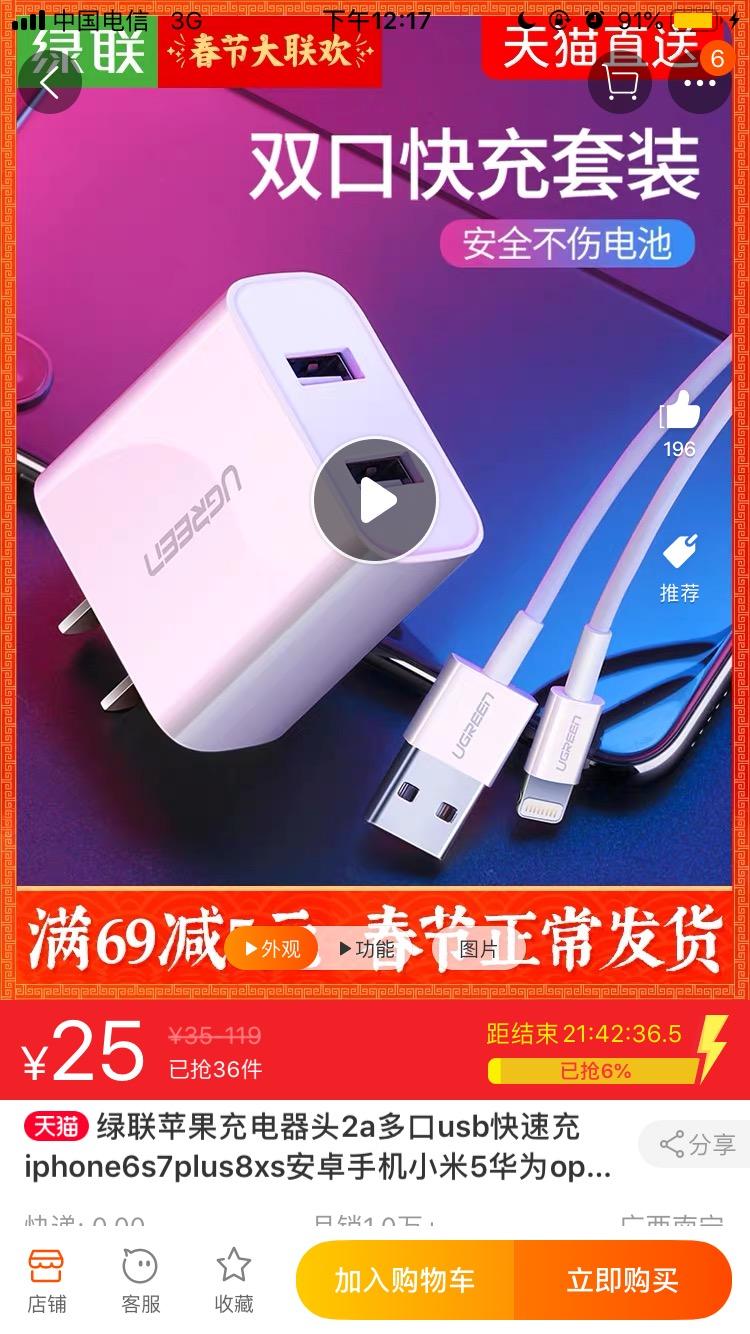Add product to favorites with 收藏
The image size is (750, 1334).
pos(234,1280)
